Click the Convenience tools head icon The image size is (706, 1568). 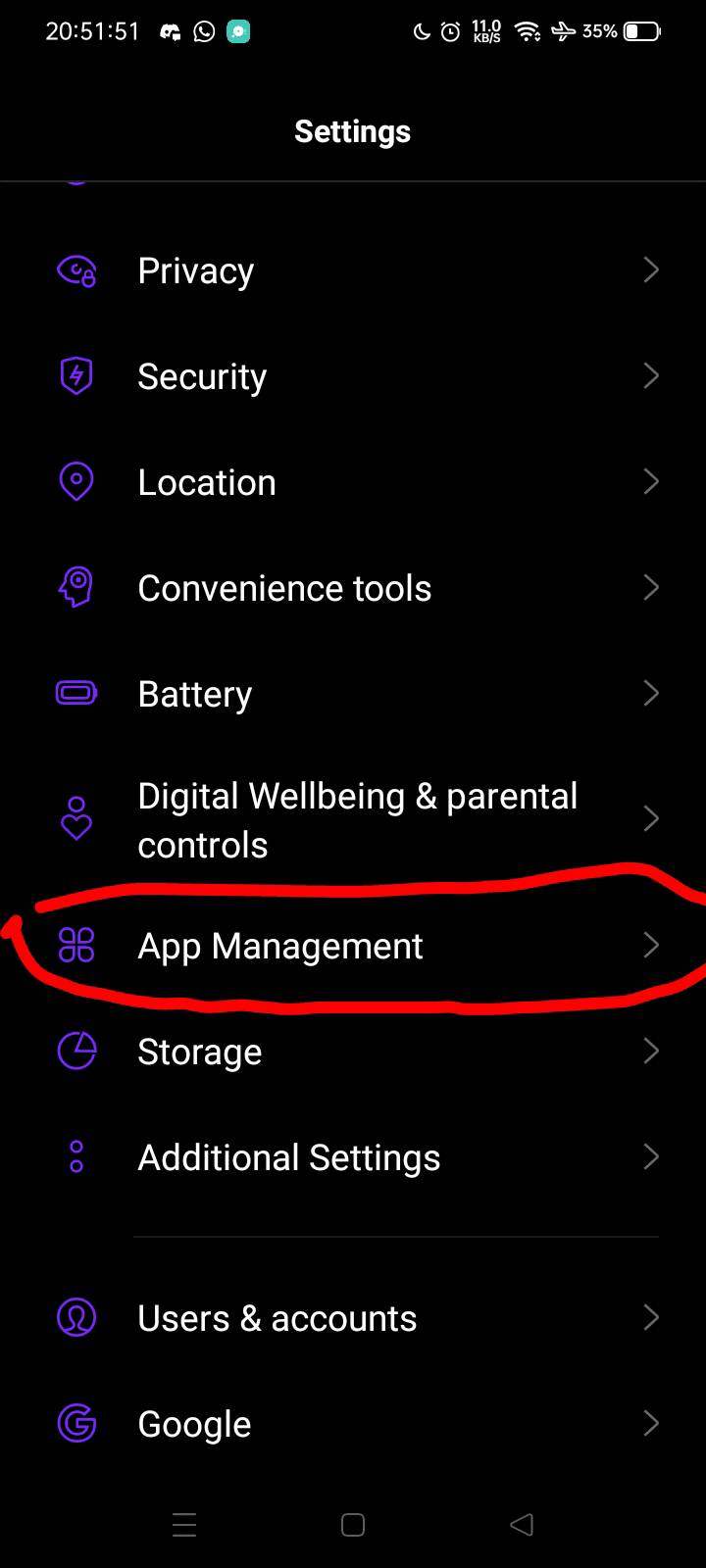(x=76, y=587)
